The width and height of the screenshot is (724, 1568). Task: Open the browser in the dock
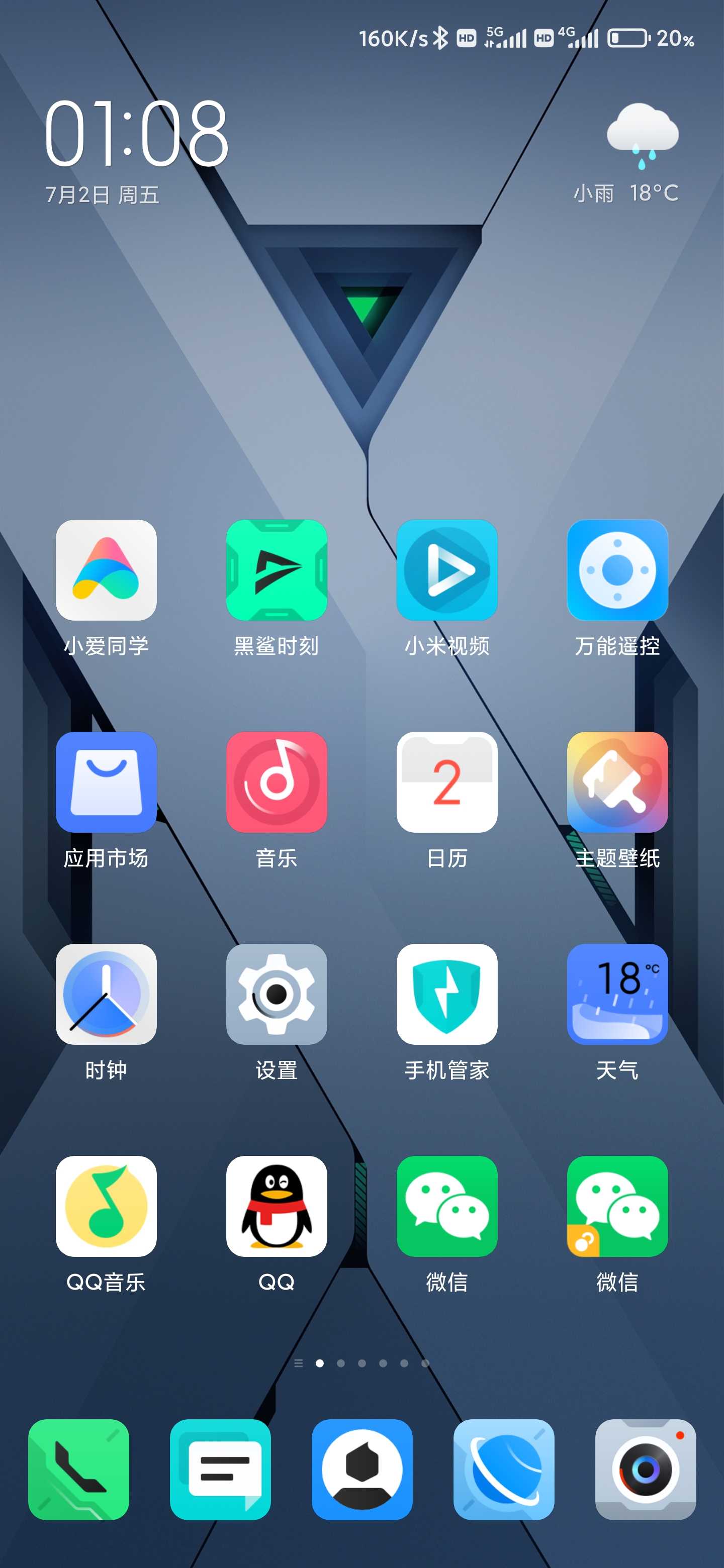click(x=504, y=1469)
